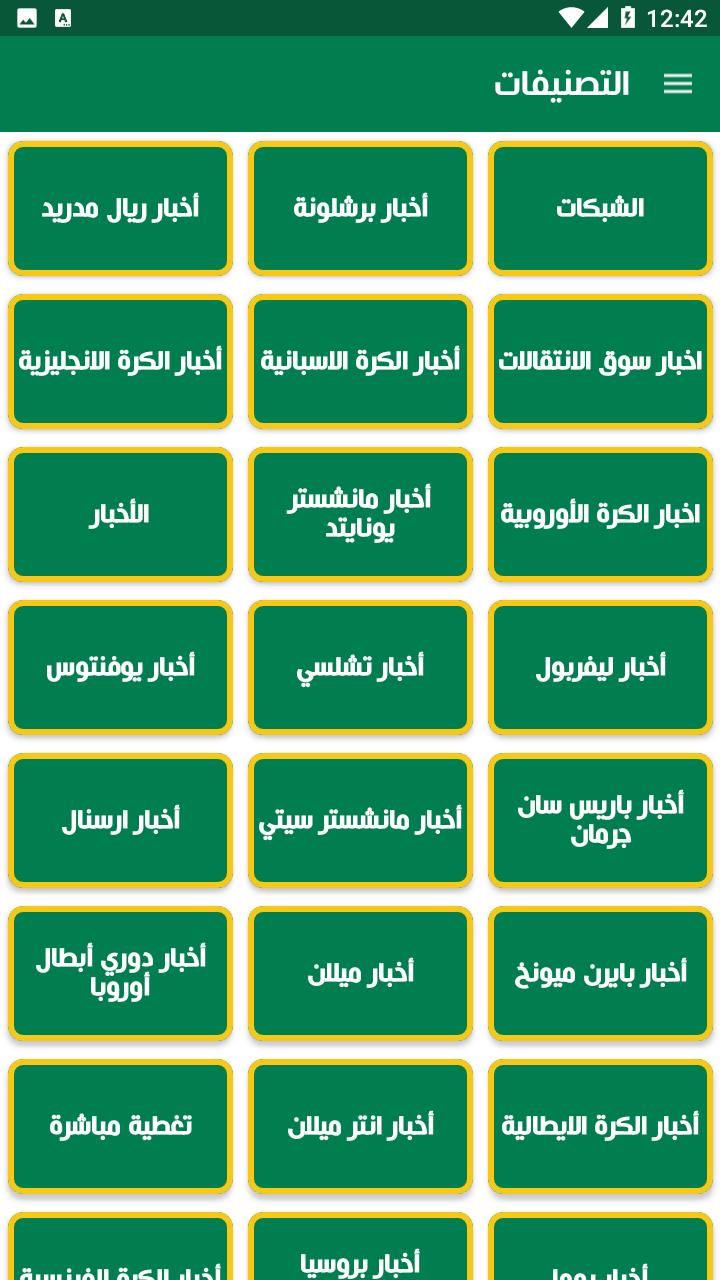Tap أخبار بايرن ميونخ tile
Screen dimensions: 720x1280
[x=600, y=973]
